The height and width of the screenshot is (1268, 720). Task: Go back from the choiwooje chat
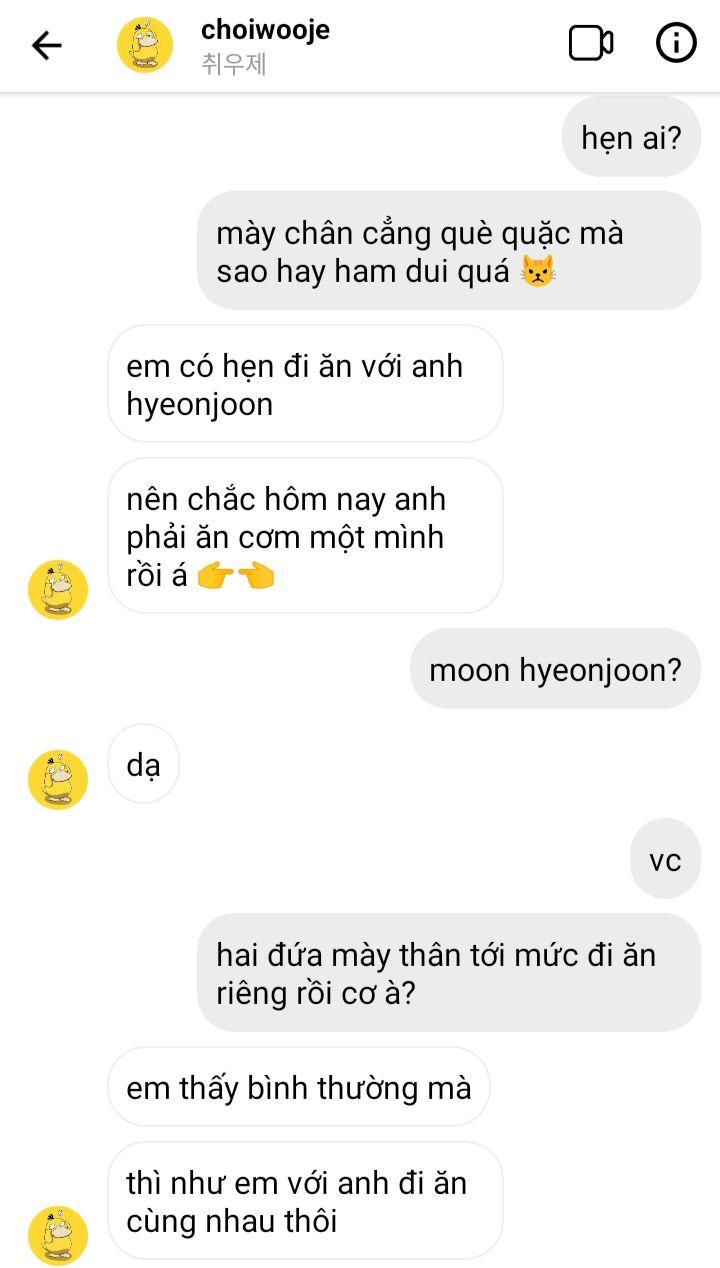click(47, 45)
